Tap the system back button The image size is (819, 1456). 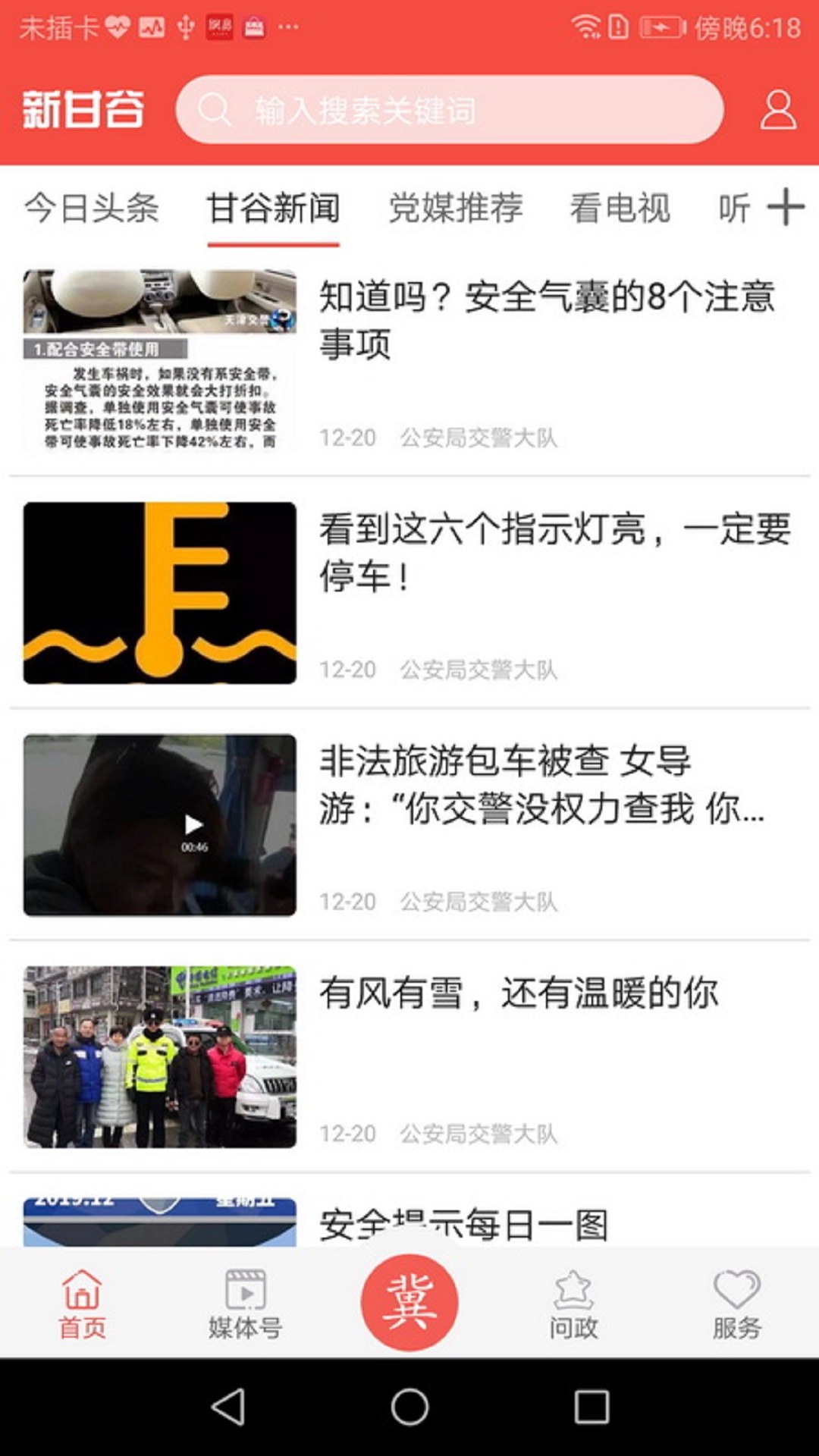[x=227, y=1407]
